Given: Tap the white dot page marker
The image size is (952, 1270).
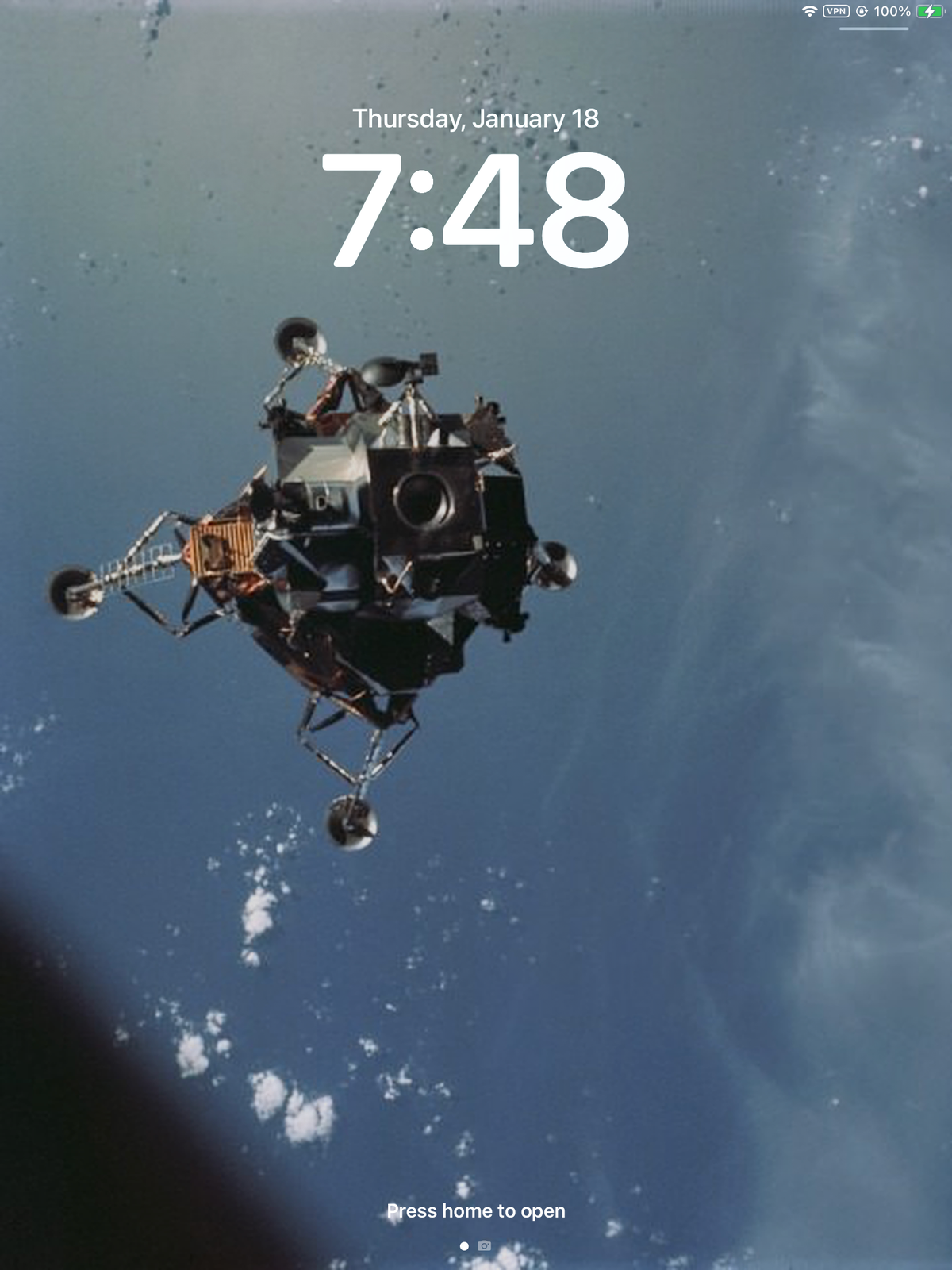Looking at the screenshot, I should click(463, 1245).
